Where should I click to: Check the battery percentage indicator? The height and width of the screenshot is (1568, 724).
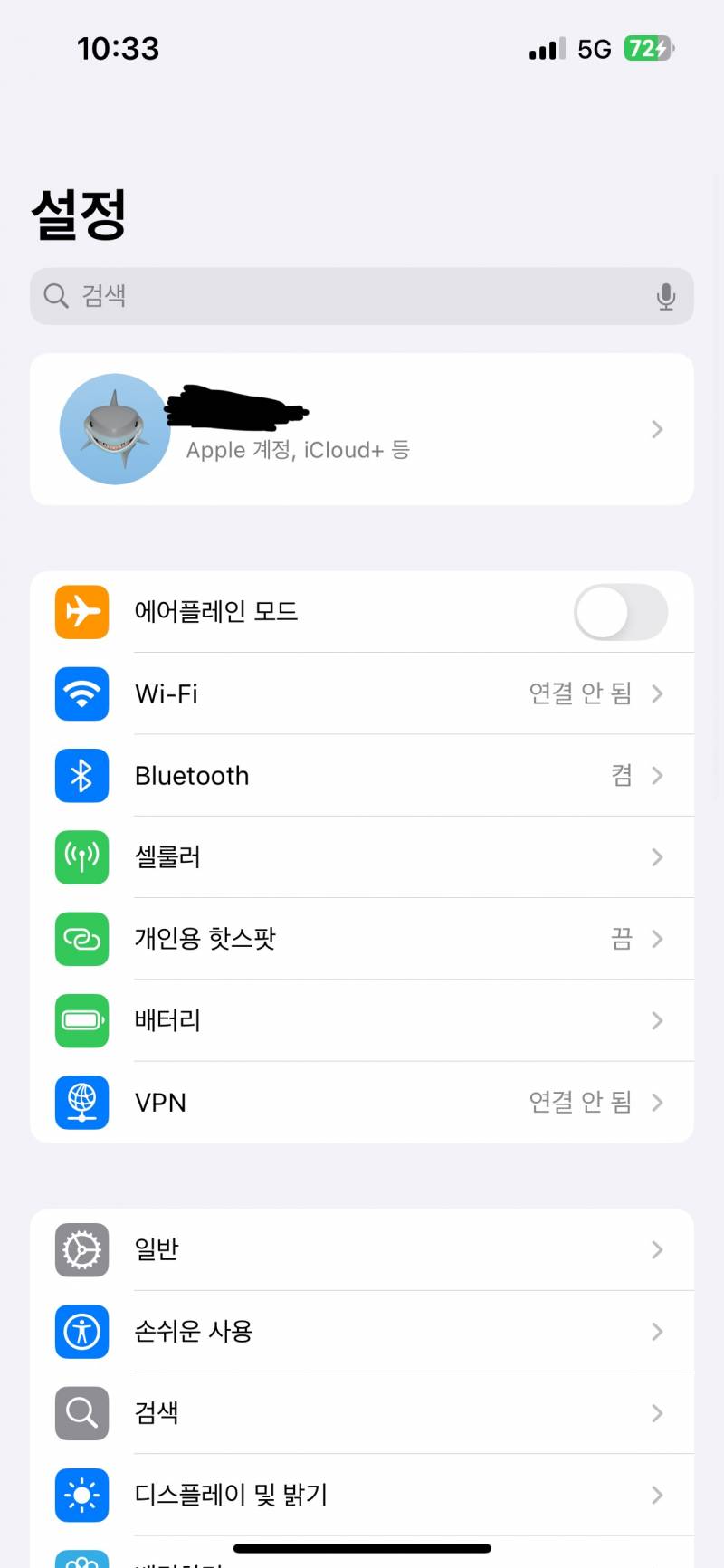pos(648,49)
